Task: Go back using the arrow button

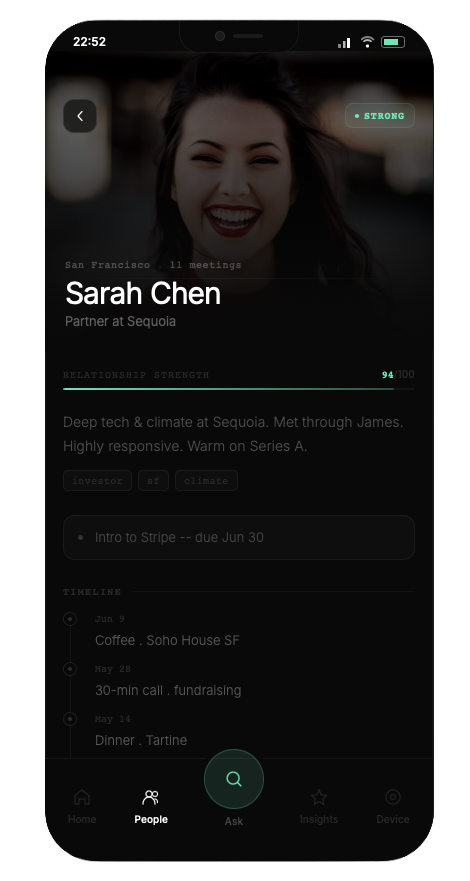Action: coord(80,116)
